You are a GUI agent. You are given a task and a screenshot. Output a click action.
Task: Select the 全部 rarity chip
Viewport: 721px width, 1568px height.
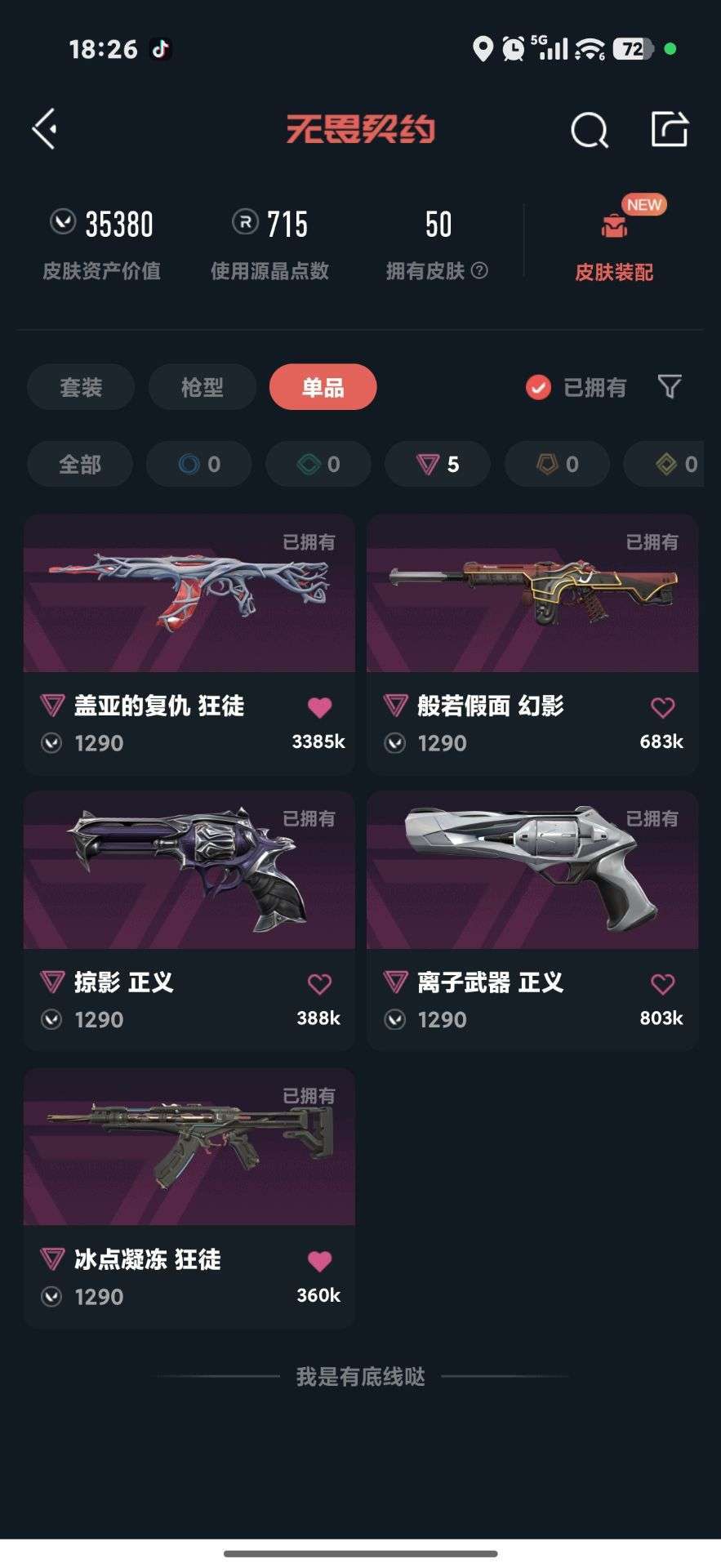click(80, 465)
